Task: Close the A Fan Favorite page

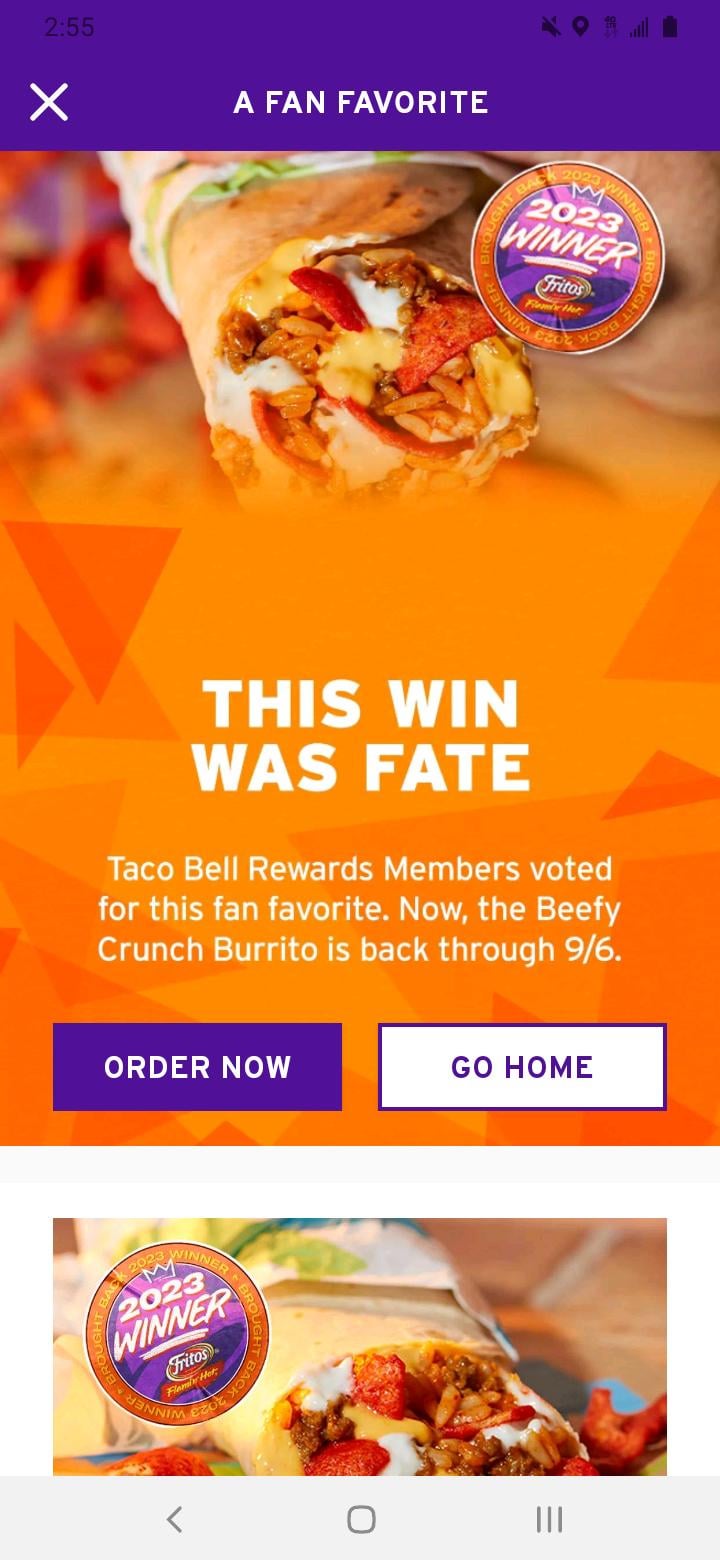Action: point(49,102)
